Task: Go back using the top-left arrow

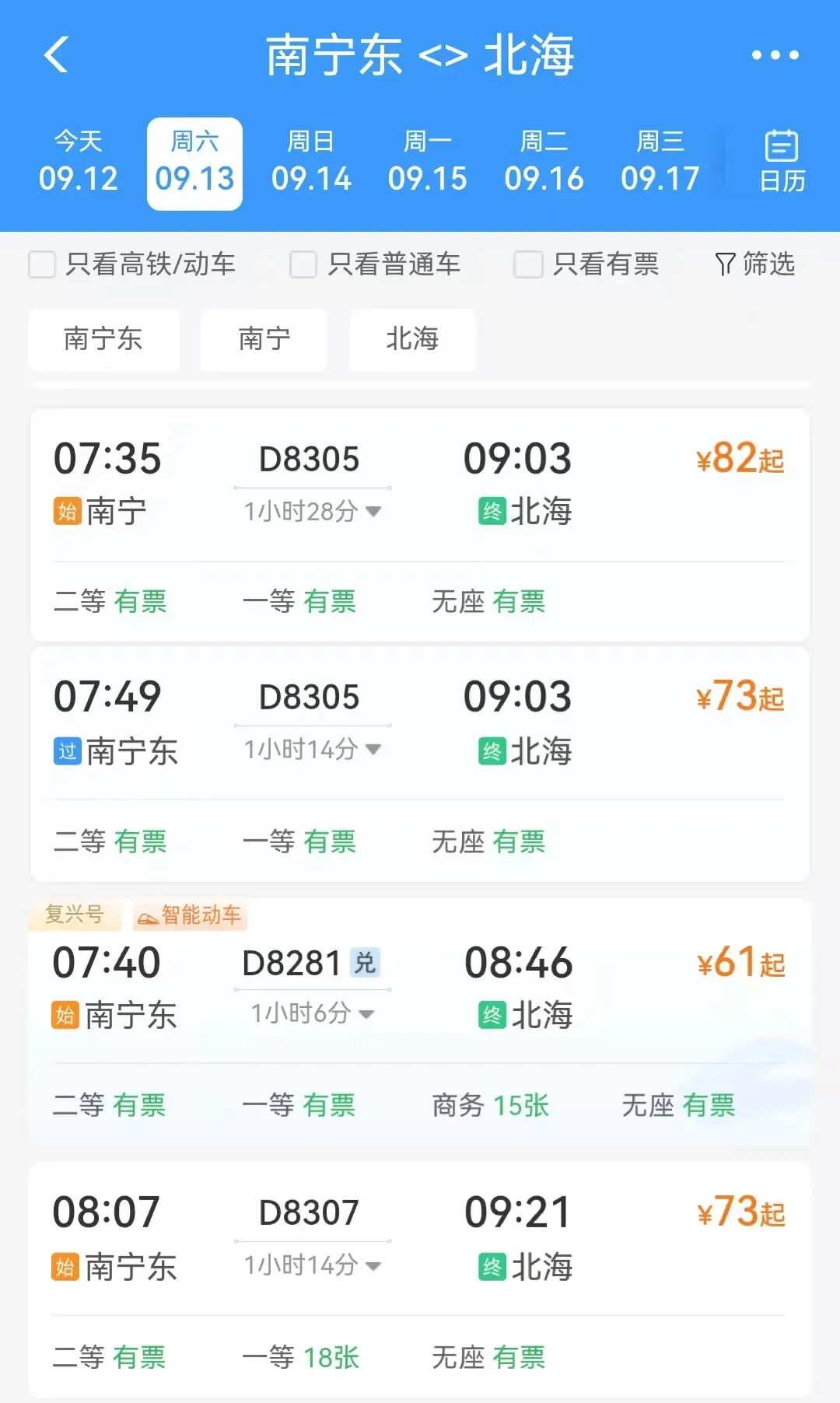Action: point(57,55)
